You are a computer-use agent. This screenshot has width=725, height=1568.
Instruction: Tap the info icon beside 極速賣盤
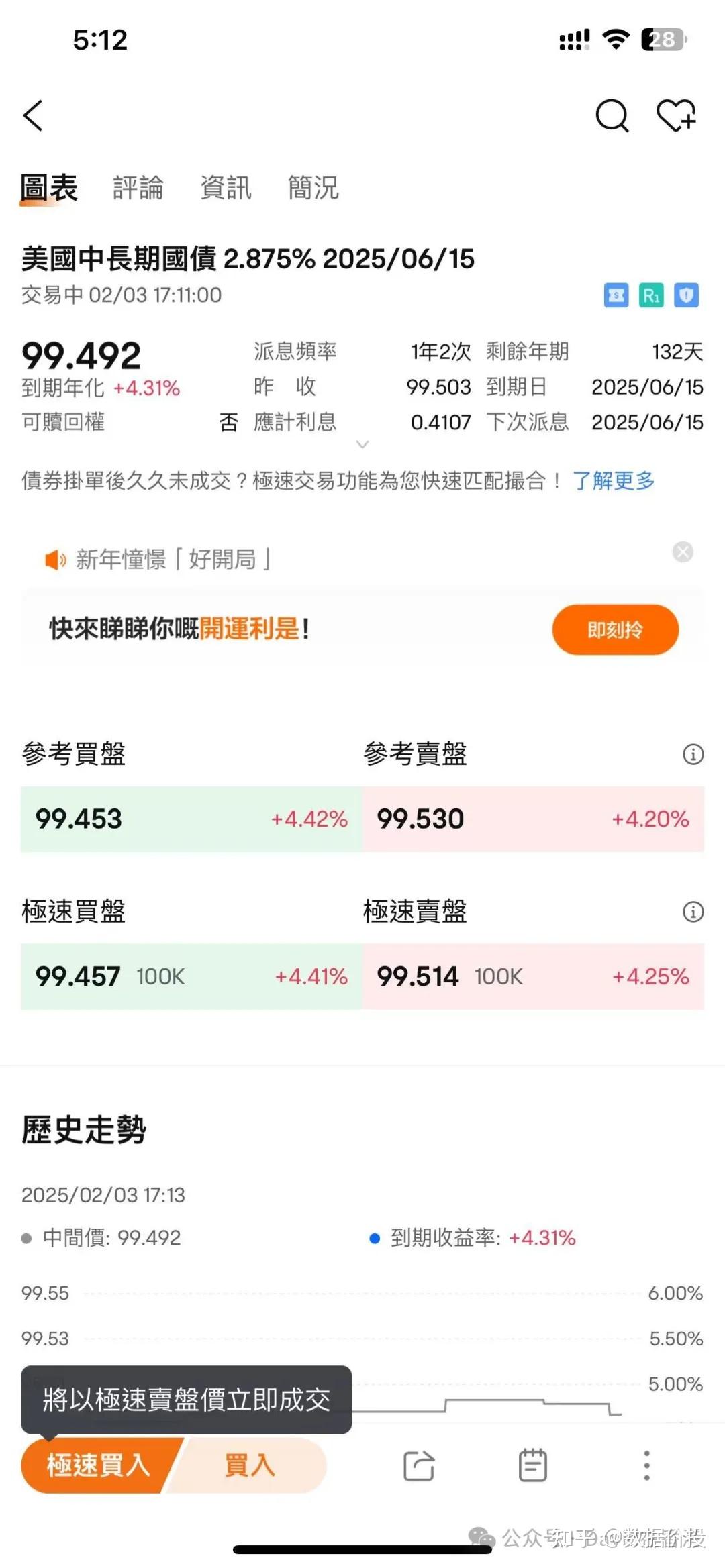[693, 912]
